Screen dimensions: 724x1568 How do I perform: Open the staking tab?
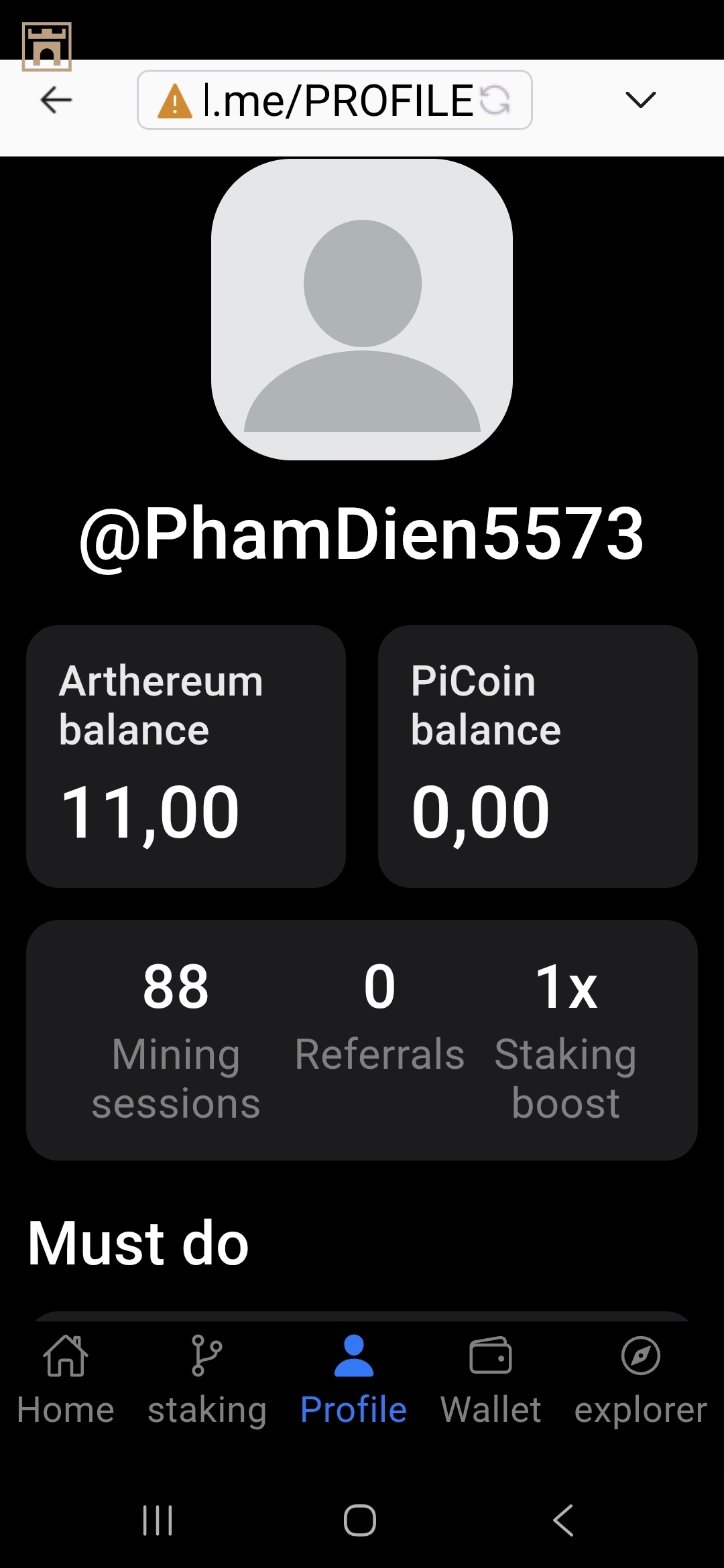click(207, 1380)
